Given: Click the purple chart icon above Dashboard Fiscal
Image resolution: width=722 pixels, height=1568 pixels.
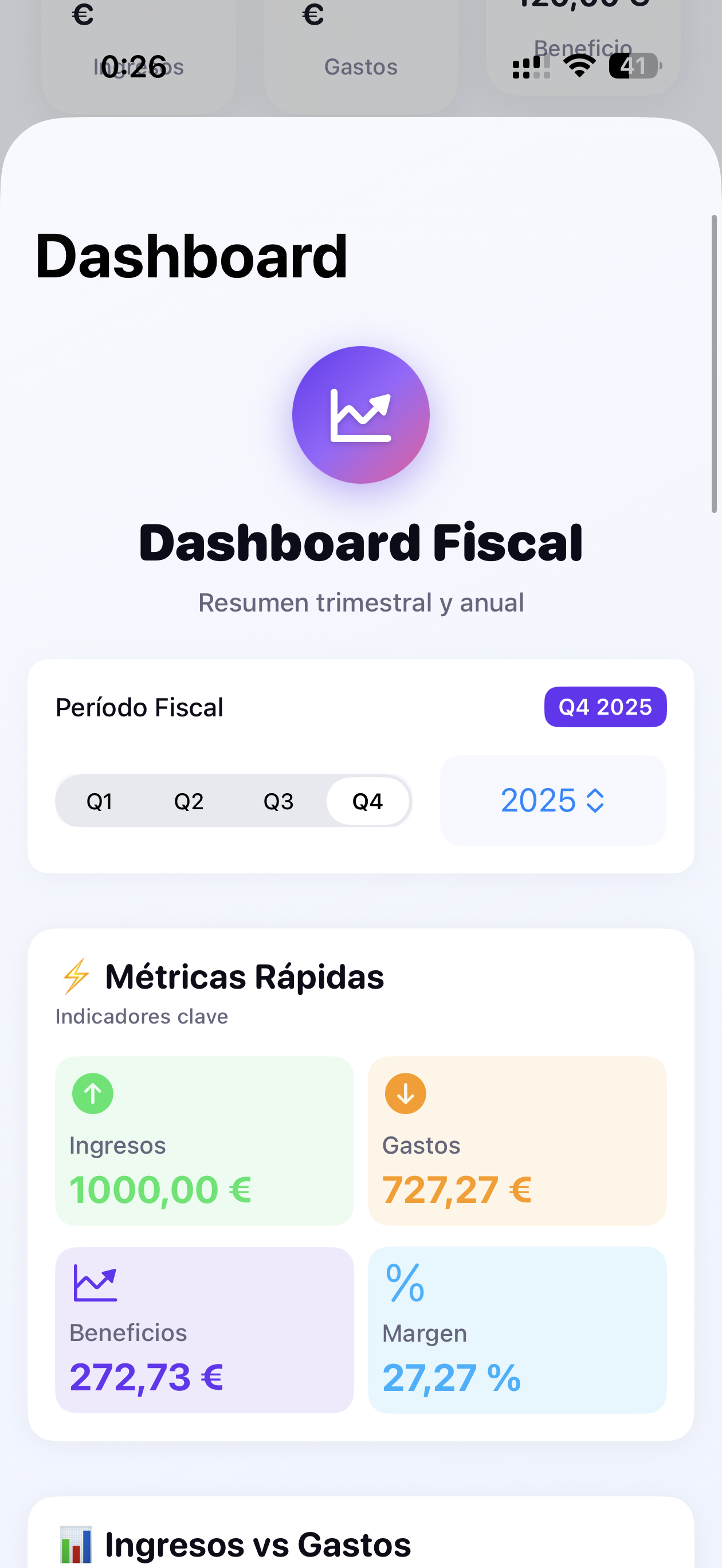Looking at the screenshot, I should (360, 414).
